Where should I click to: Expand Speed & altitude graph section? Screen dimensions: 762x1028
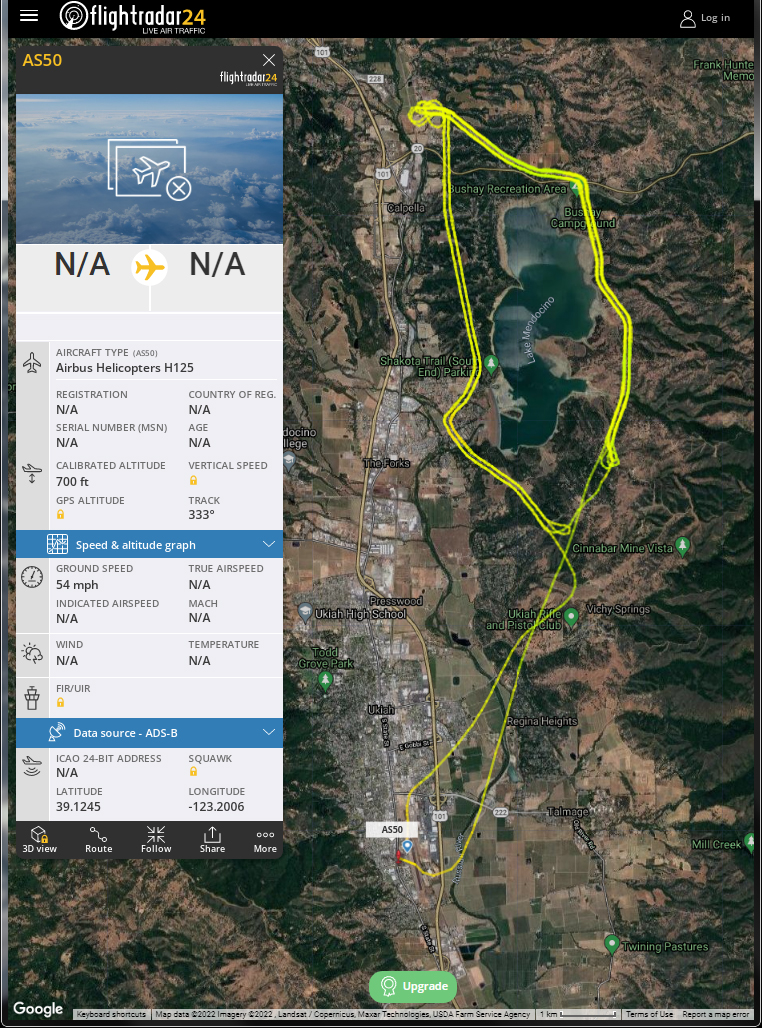point(150,545)
